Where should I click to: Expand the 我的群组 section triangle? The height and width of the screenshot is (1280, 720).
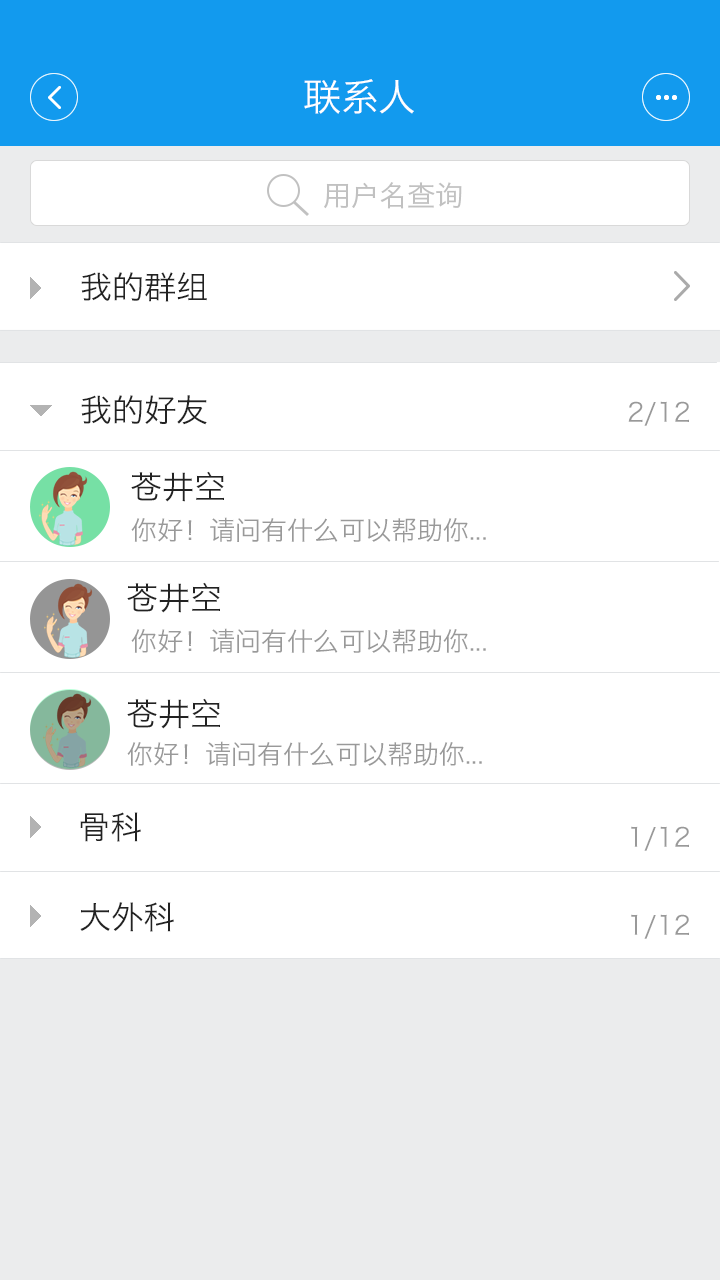[36, 287]
